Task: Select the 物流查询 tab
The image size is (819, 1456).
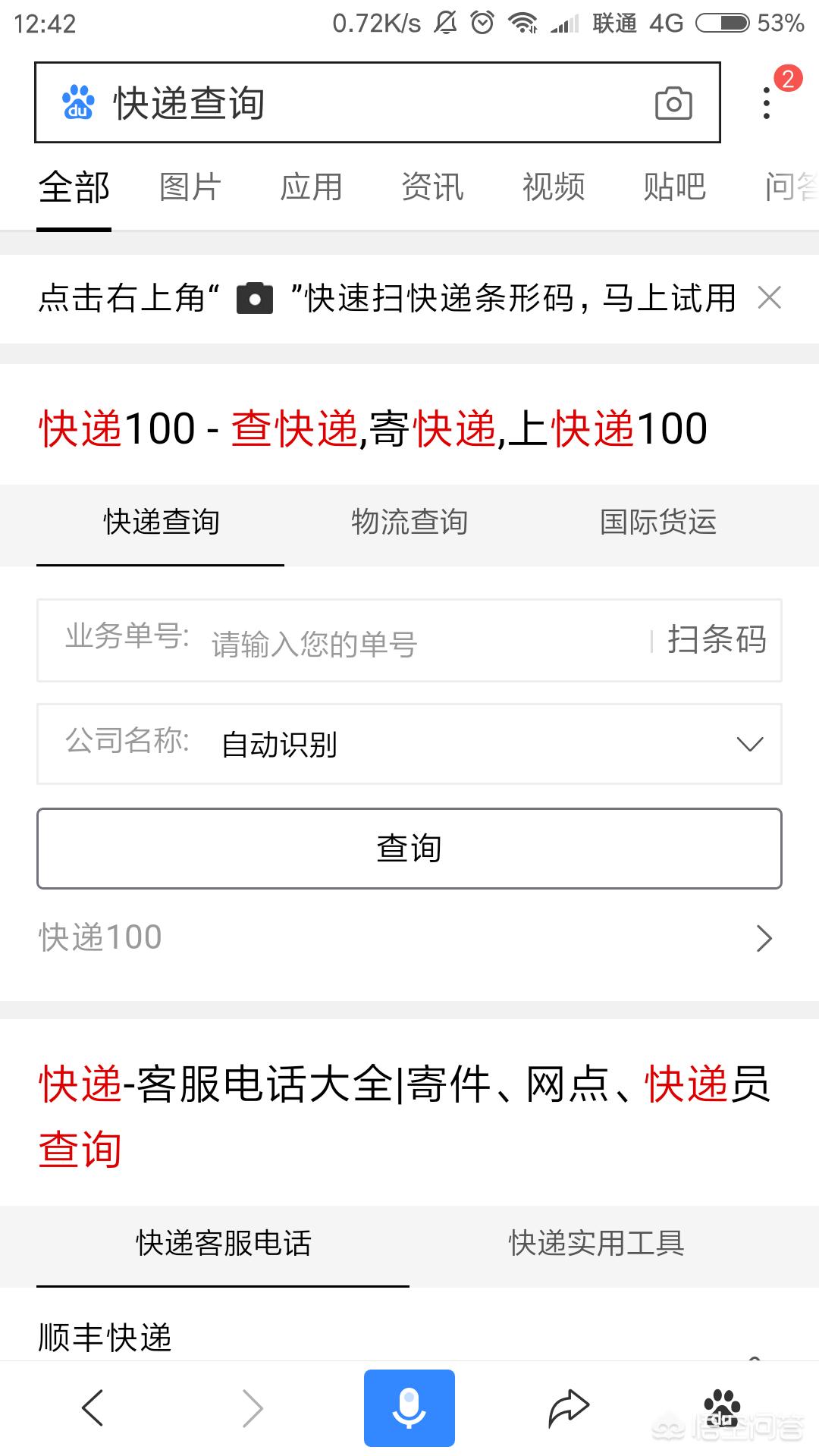Action: [x=409, y=522]
